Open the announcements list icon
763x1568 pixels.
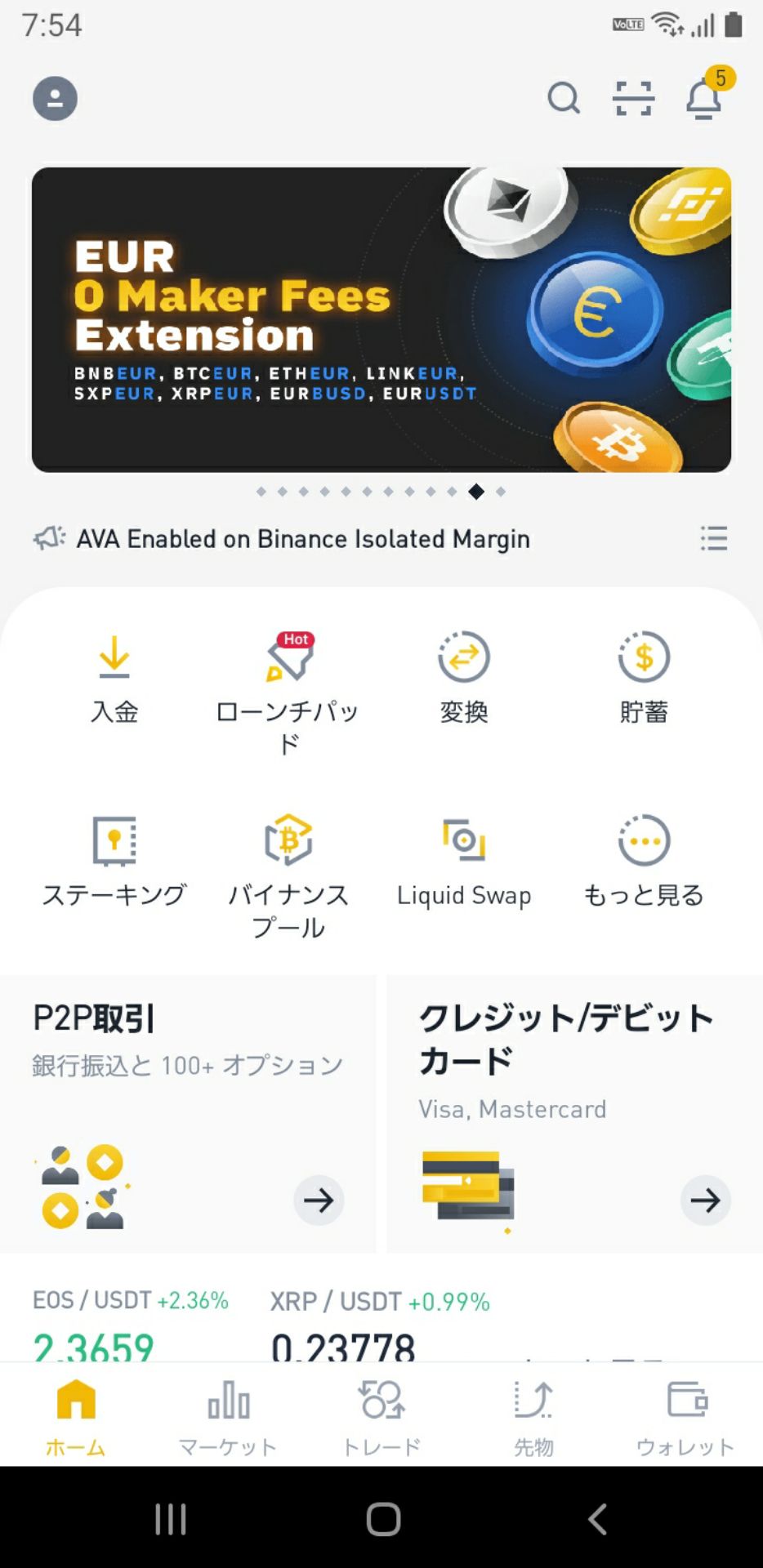point(713,539)
